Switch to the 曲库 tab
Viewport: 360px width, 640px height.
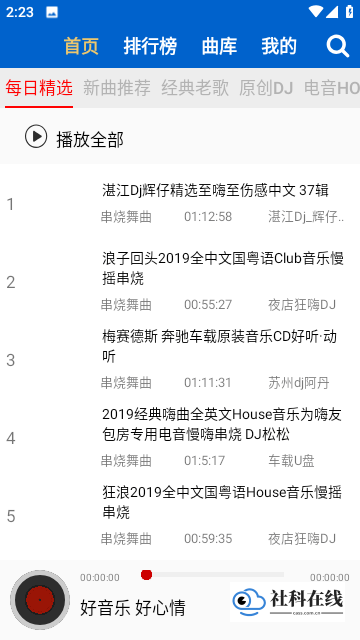coord(220,46)
